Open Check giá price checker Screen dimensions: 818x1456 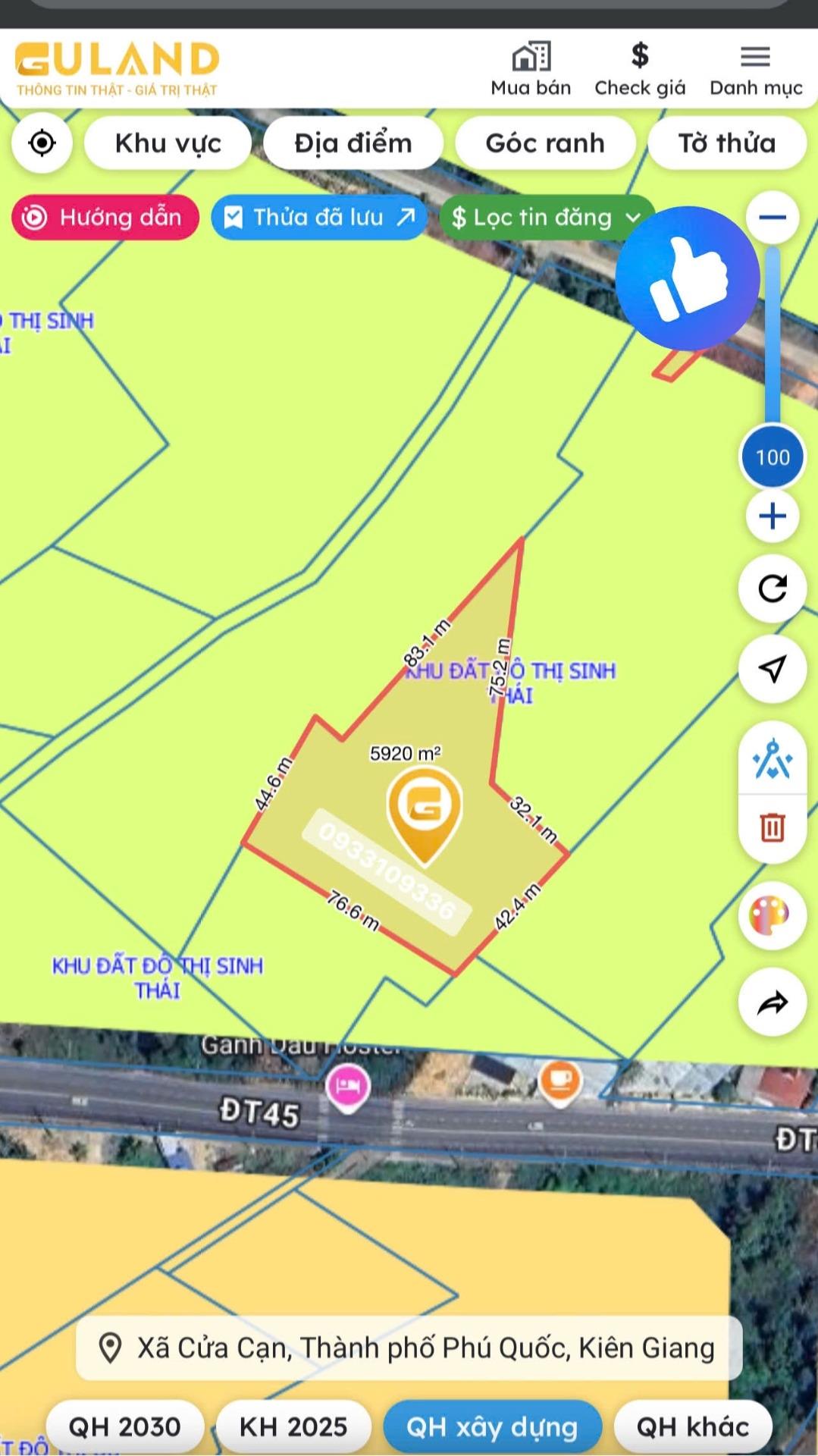[639, 70]
